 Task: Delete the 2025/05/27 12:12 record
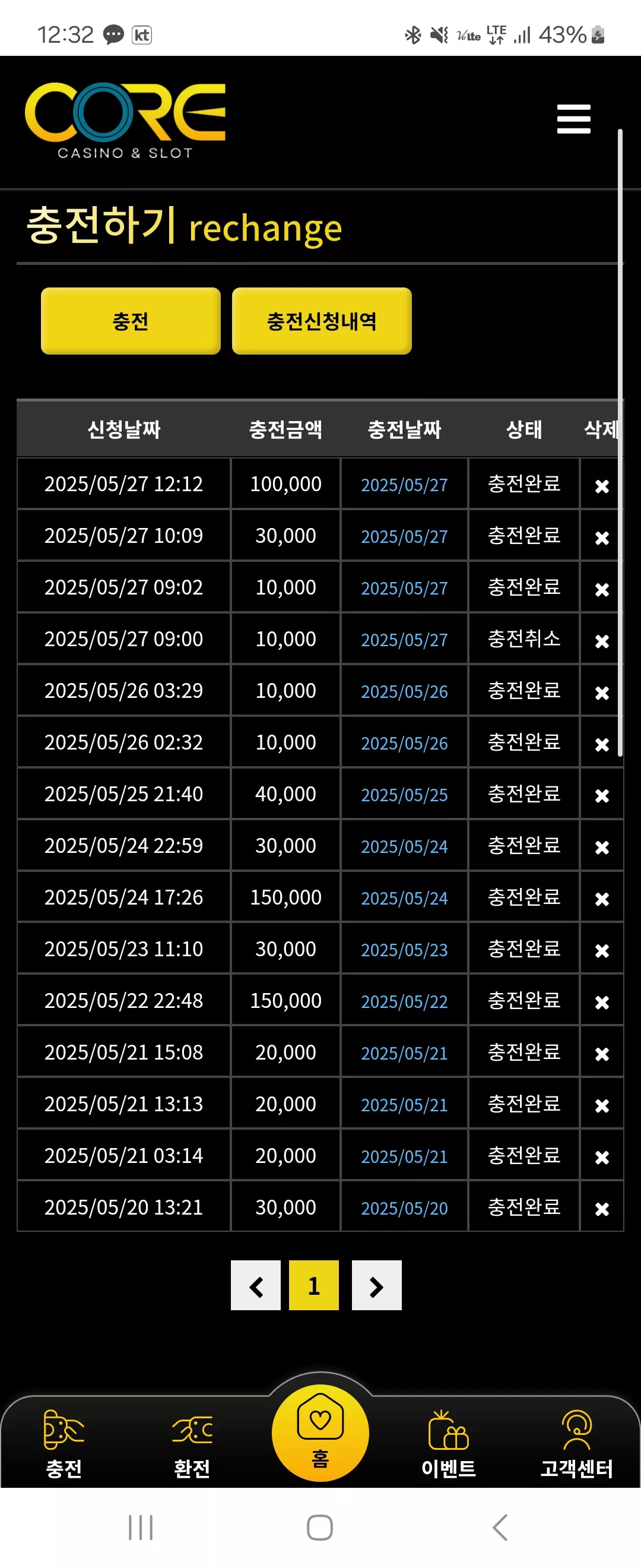(601, 486)
